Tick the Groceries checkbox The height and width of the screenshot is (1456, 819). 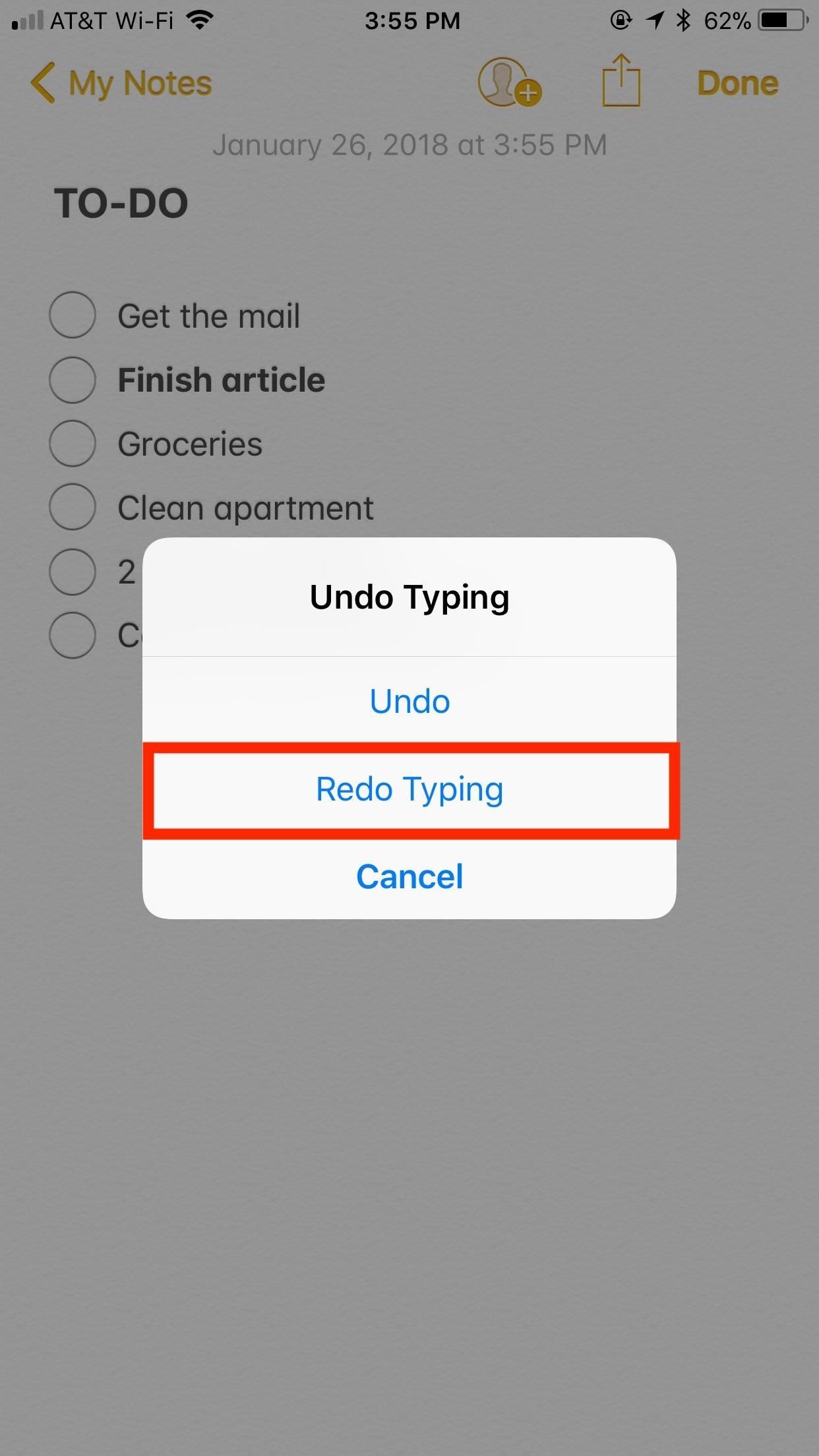73,444
